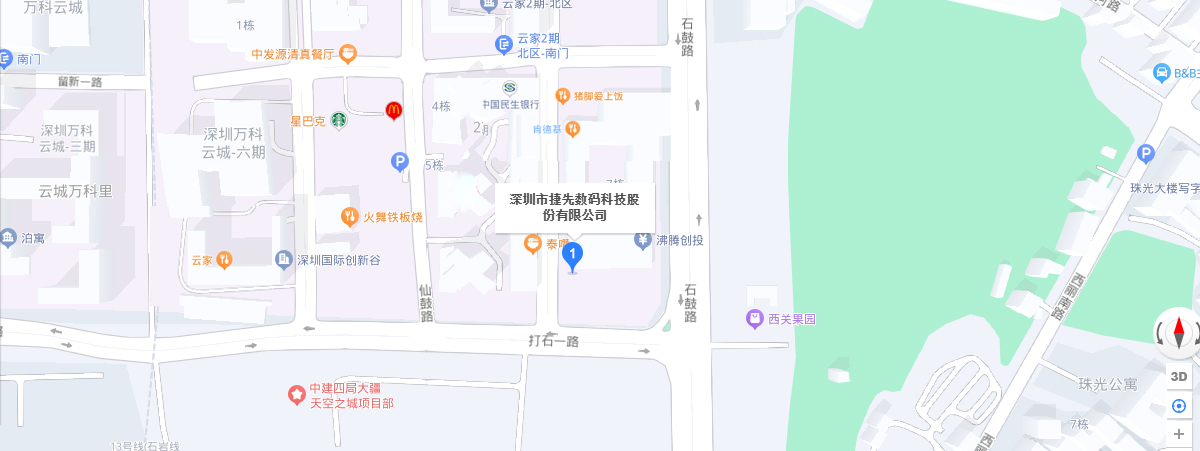Select the 中建四局大疆天空之城项目部 marker
This screenshot has width=1200, height=451.
click(x=296, y=394)
